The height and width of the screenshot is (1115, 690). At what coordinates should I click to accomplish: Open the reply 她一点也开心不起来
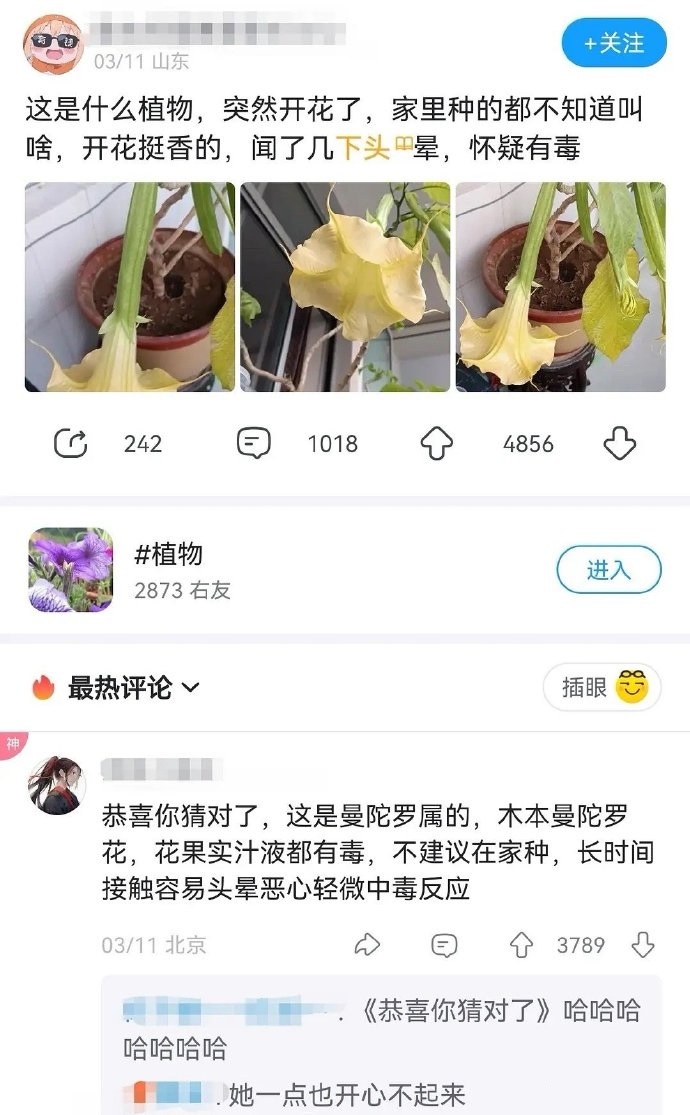click(x=348, y=1093)
